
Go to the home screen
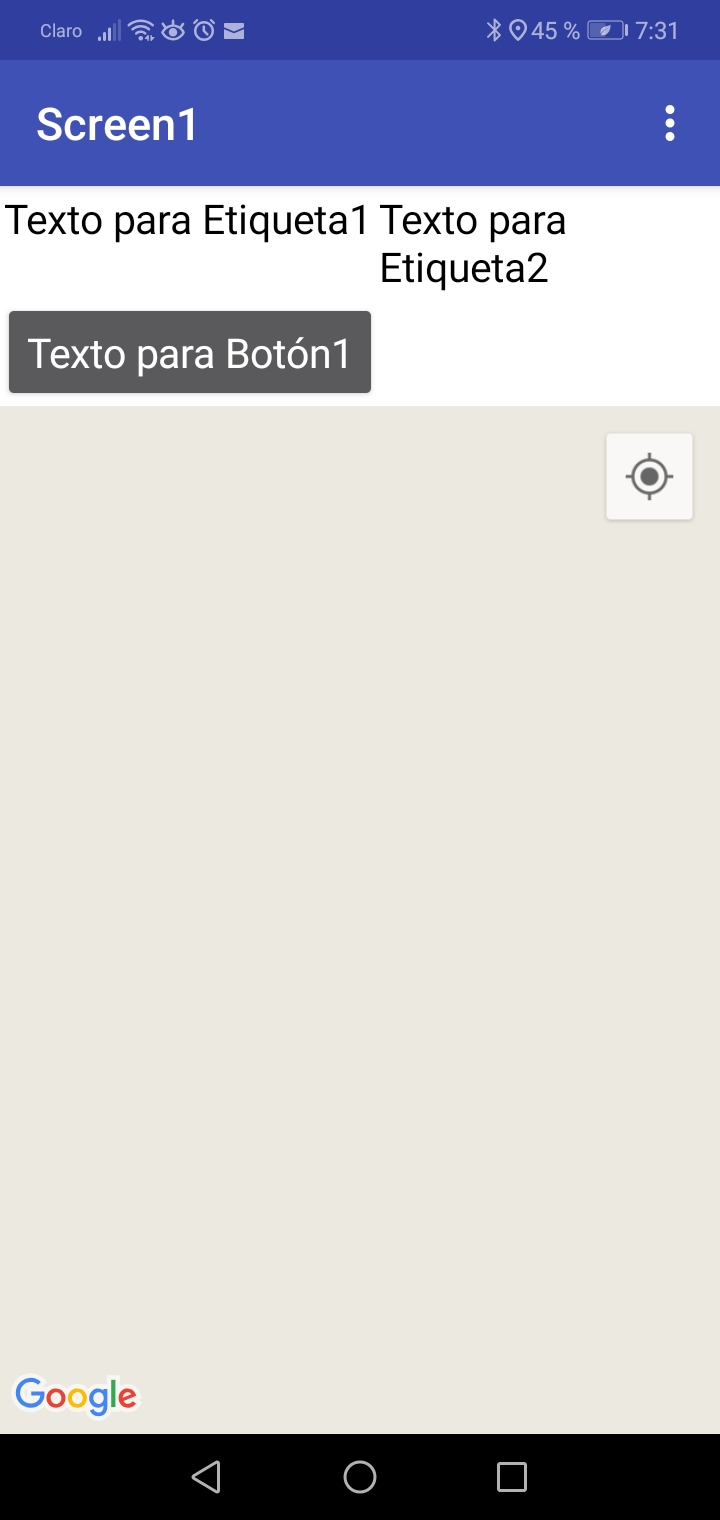(360, 1477)
